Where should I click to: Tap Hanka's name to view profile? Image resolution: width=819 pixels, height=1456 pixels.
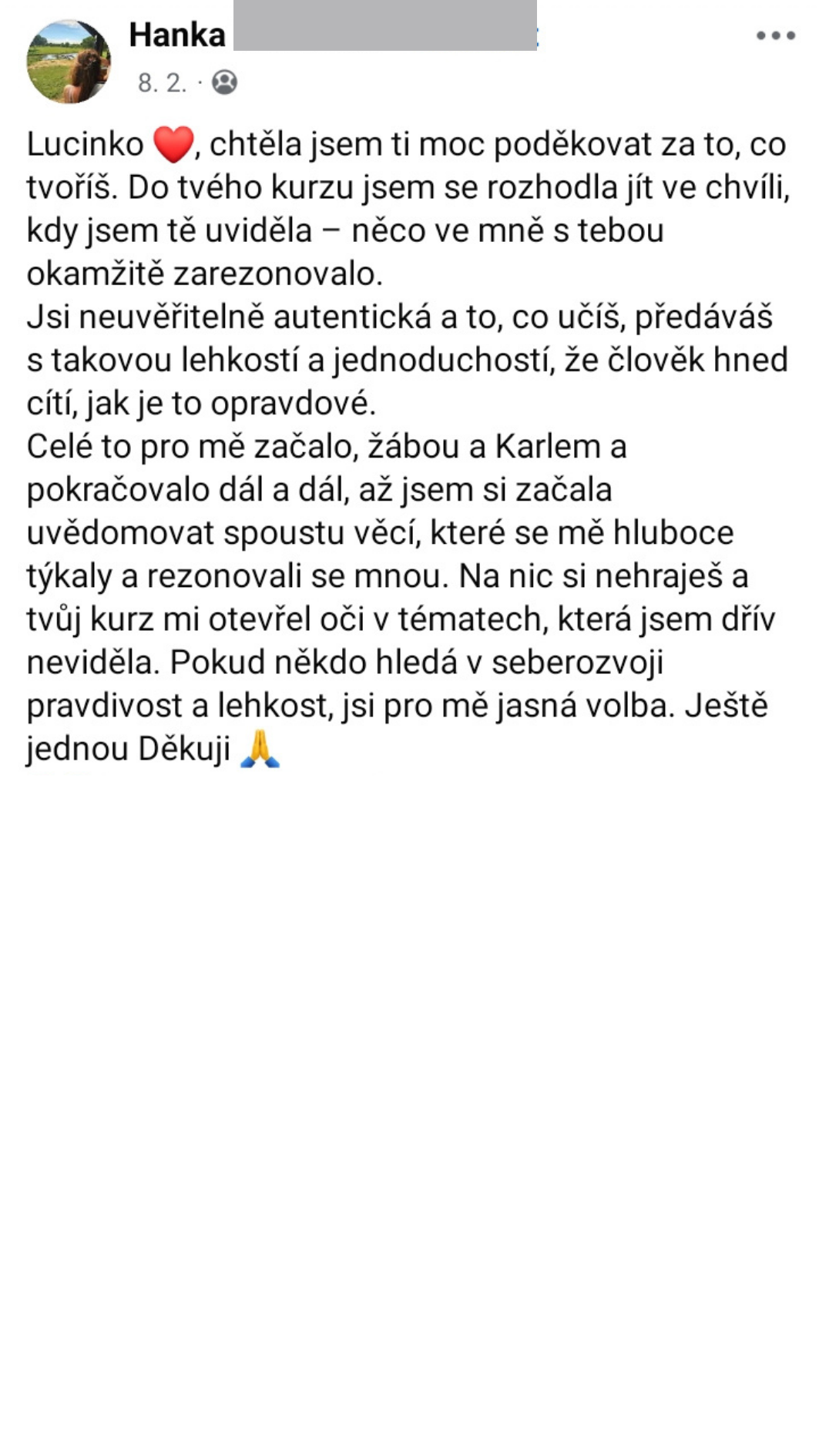tap(177, 35)
